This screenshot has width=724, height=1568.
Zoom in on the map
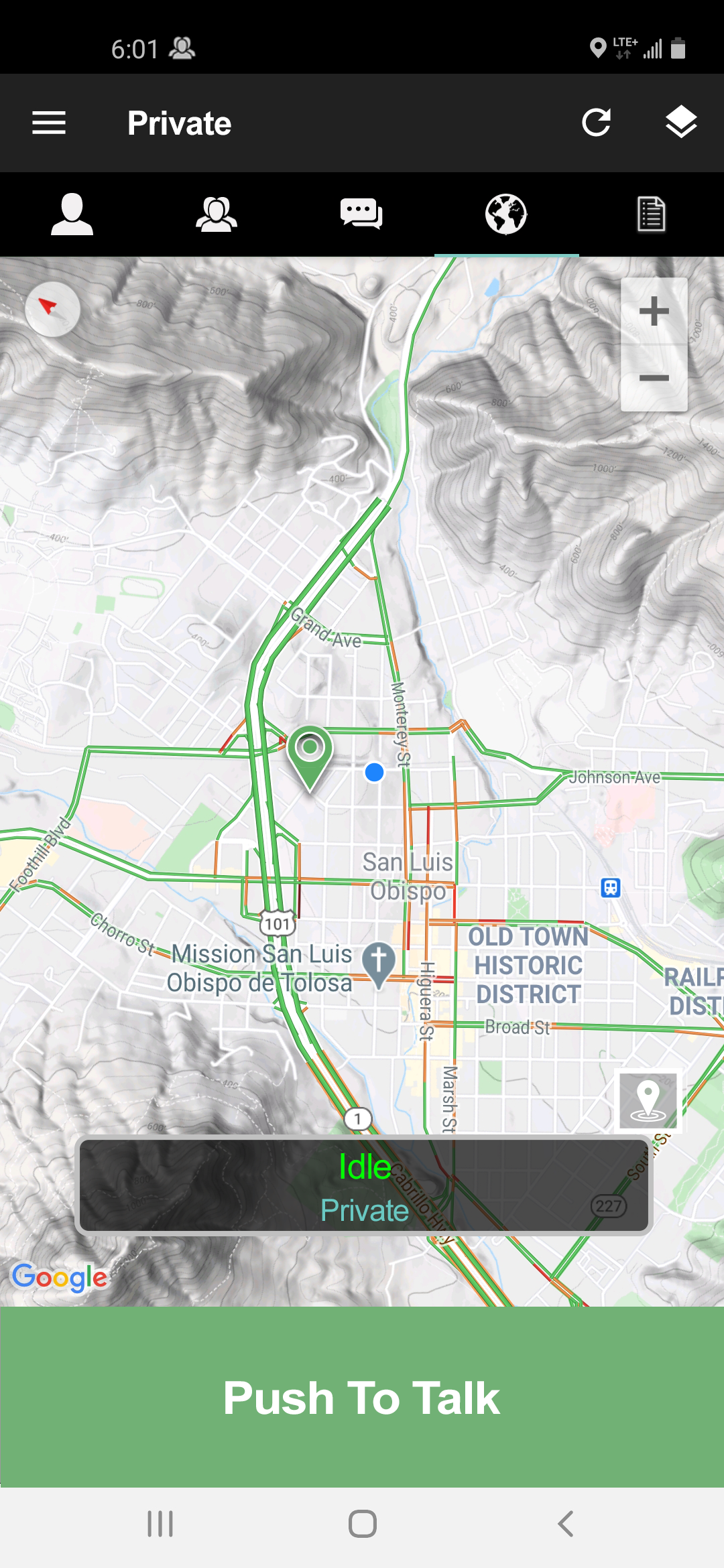[654, 312]
